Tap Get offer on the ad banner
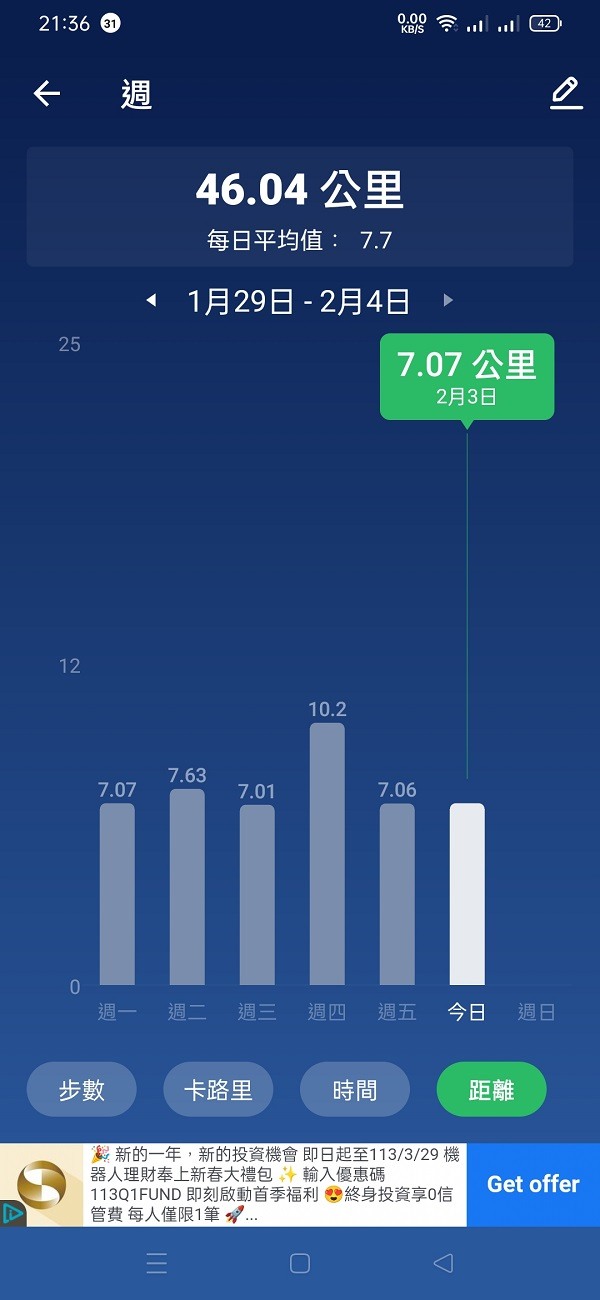 [533, 1185]
